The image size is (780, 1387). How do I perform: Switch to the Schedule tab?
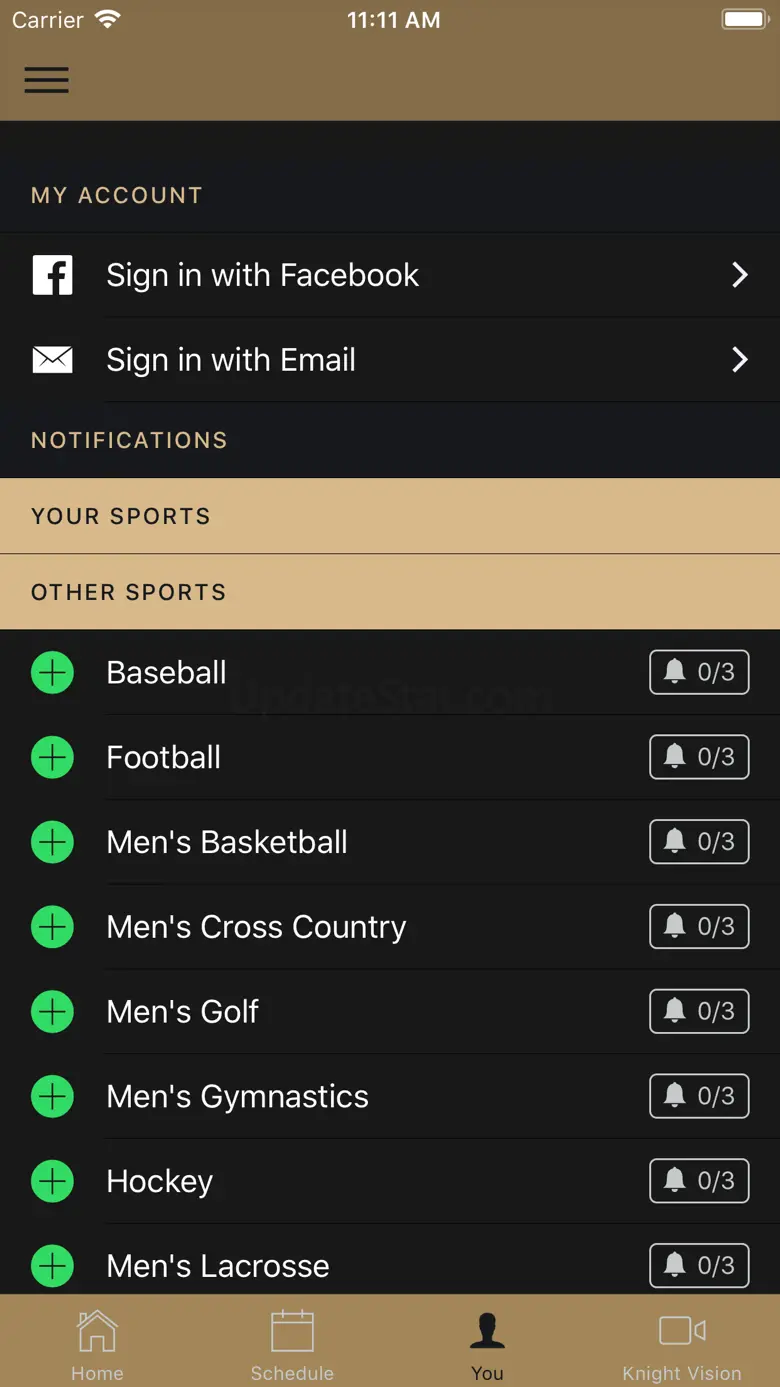click(292, 1345)
